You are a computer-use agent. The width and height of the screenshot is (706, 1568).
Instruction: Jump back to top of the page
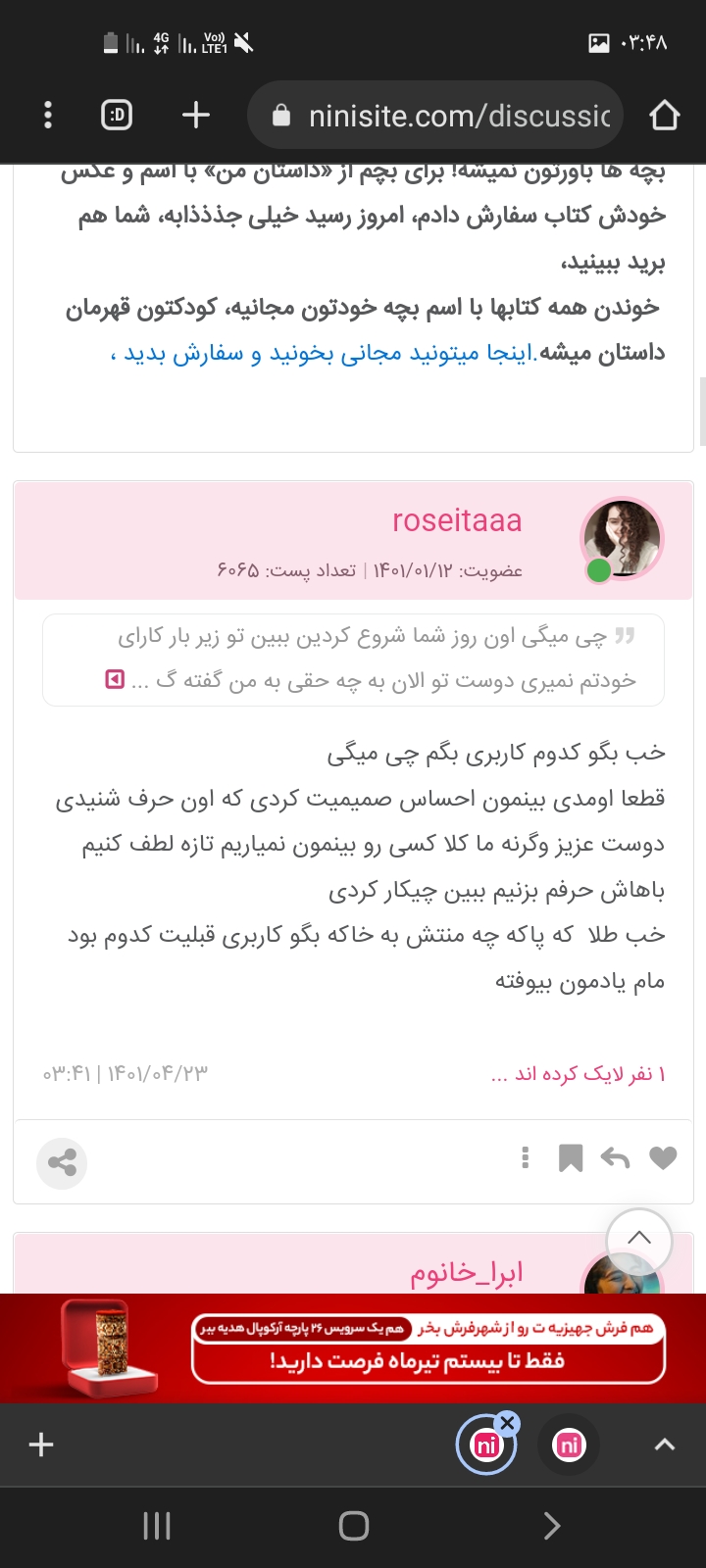click(x=638, y=1239)
